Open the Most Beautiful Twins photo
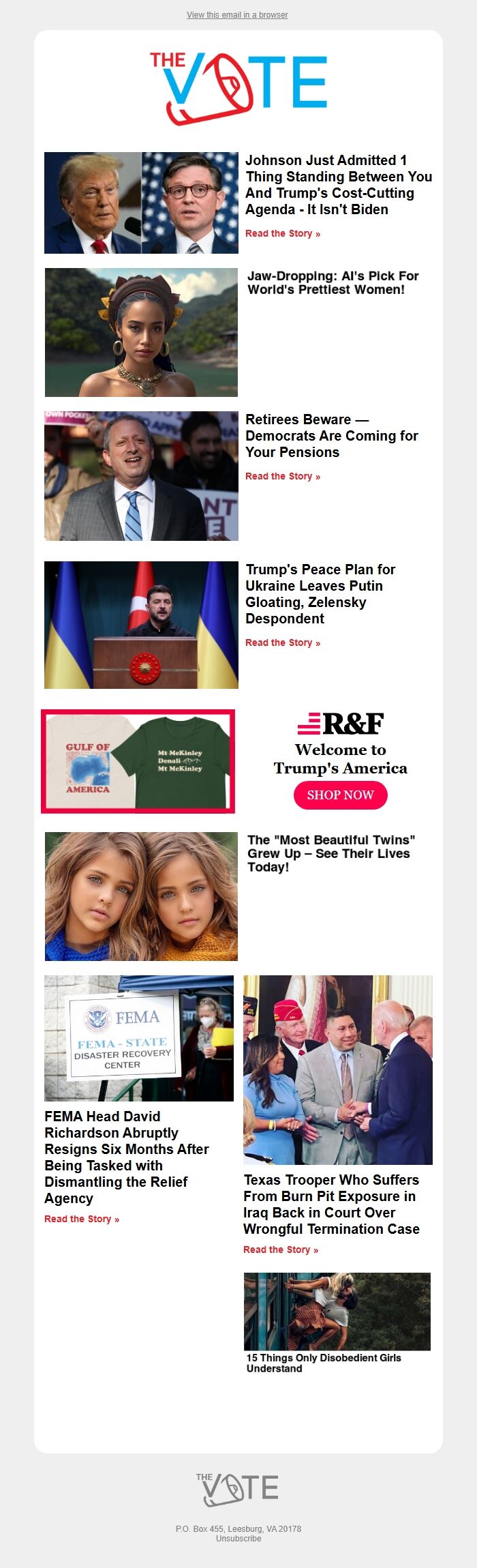 [x=141, y=896]
